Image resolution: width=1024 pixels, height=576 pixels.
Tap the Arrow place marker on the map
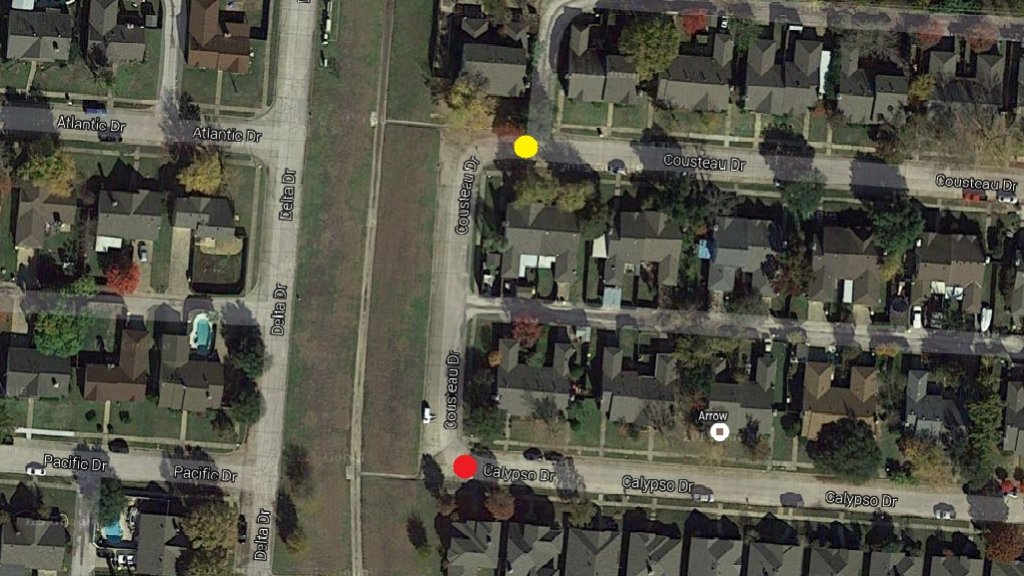pyautogui.click(x=719, y=431)
